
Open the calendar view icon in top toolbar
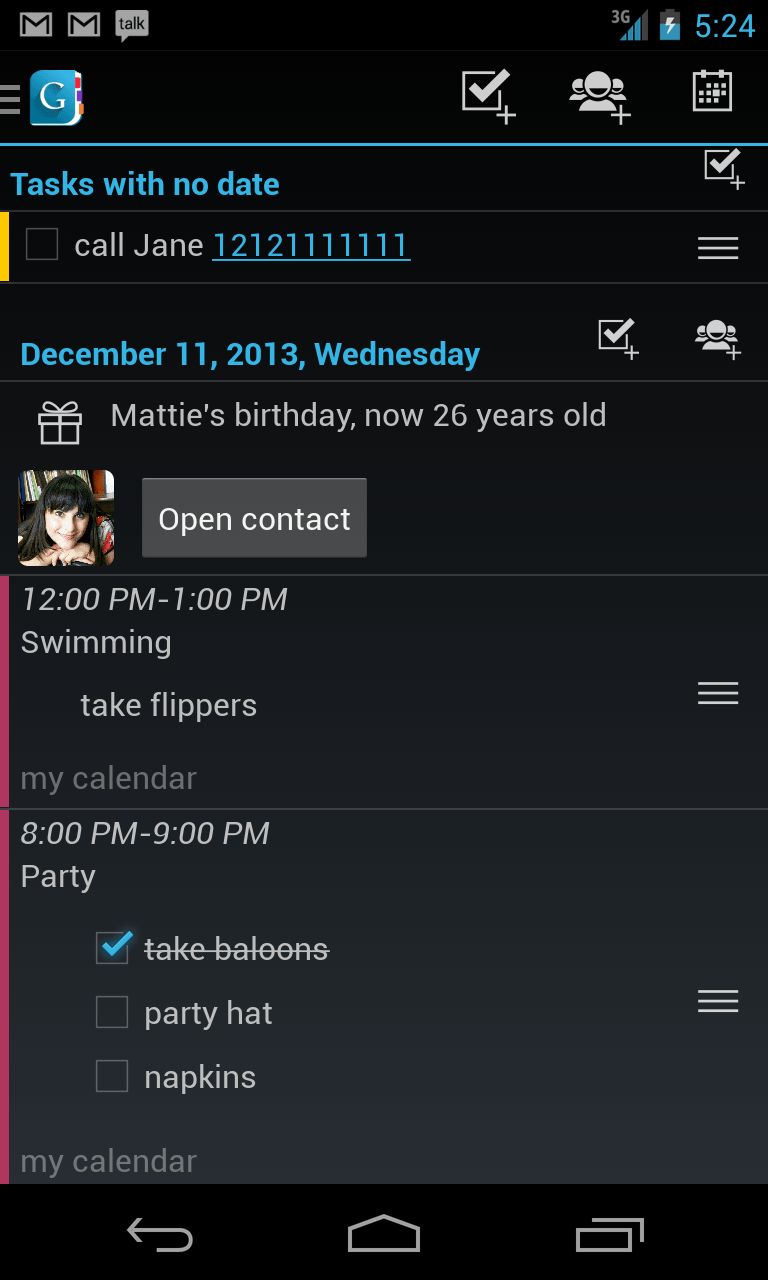pyautogui.click(x=711, y=91)
